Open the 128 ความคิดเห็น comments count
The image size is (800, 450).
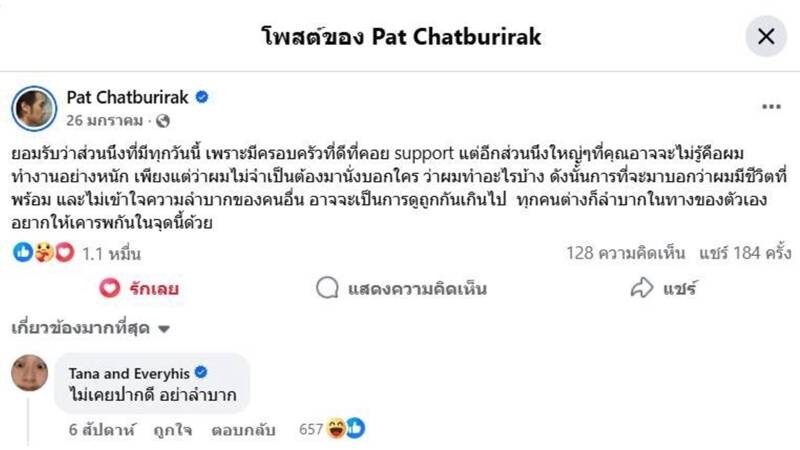point(621,252)
